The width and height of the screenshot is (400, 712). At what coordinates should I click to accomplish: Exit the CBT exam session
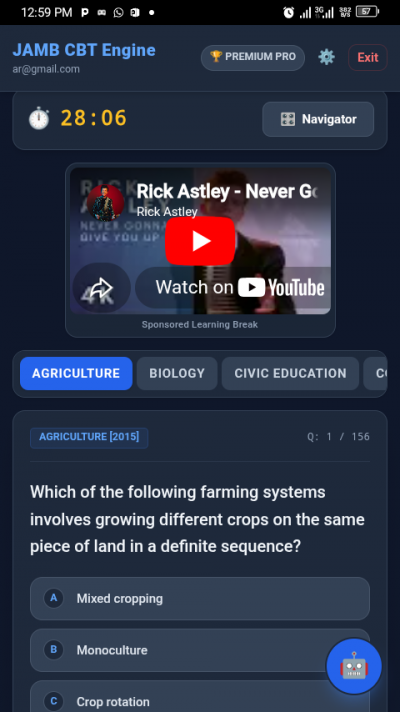[x=367, y=57]
